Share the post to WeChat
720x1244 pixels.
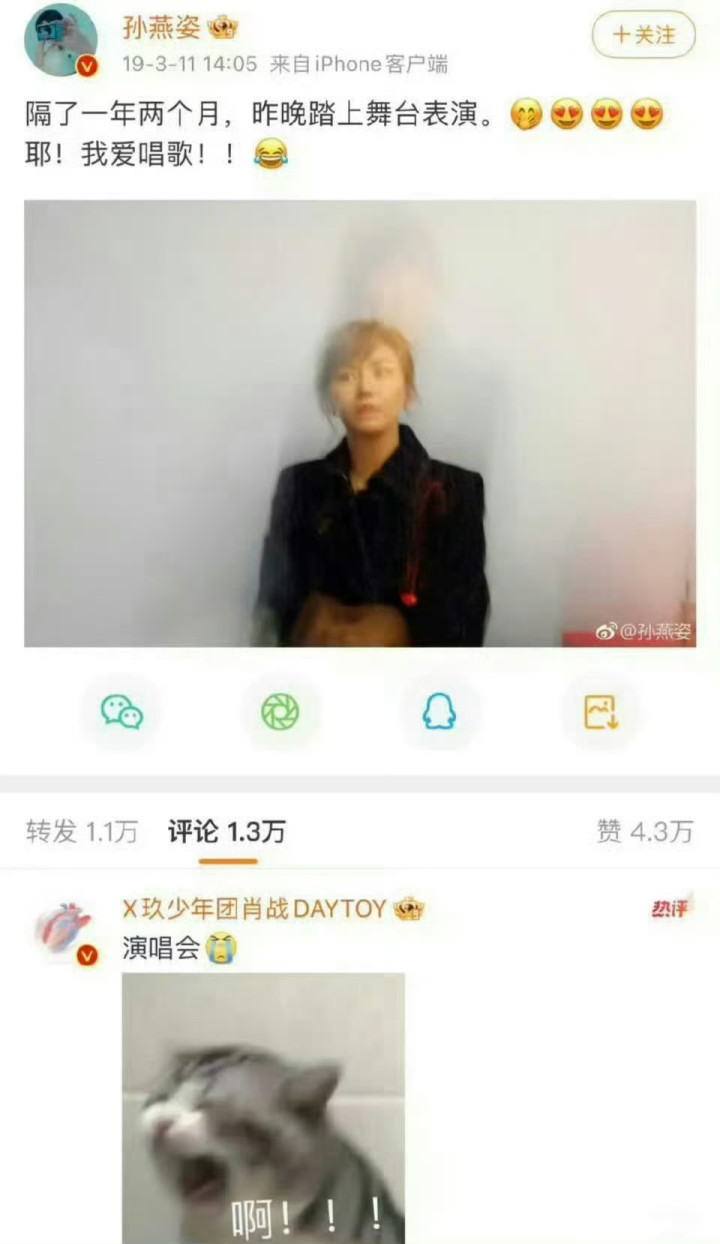(121, 712)
